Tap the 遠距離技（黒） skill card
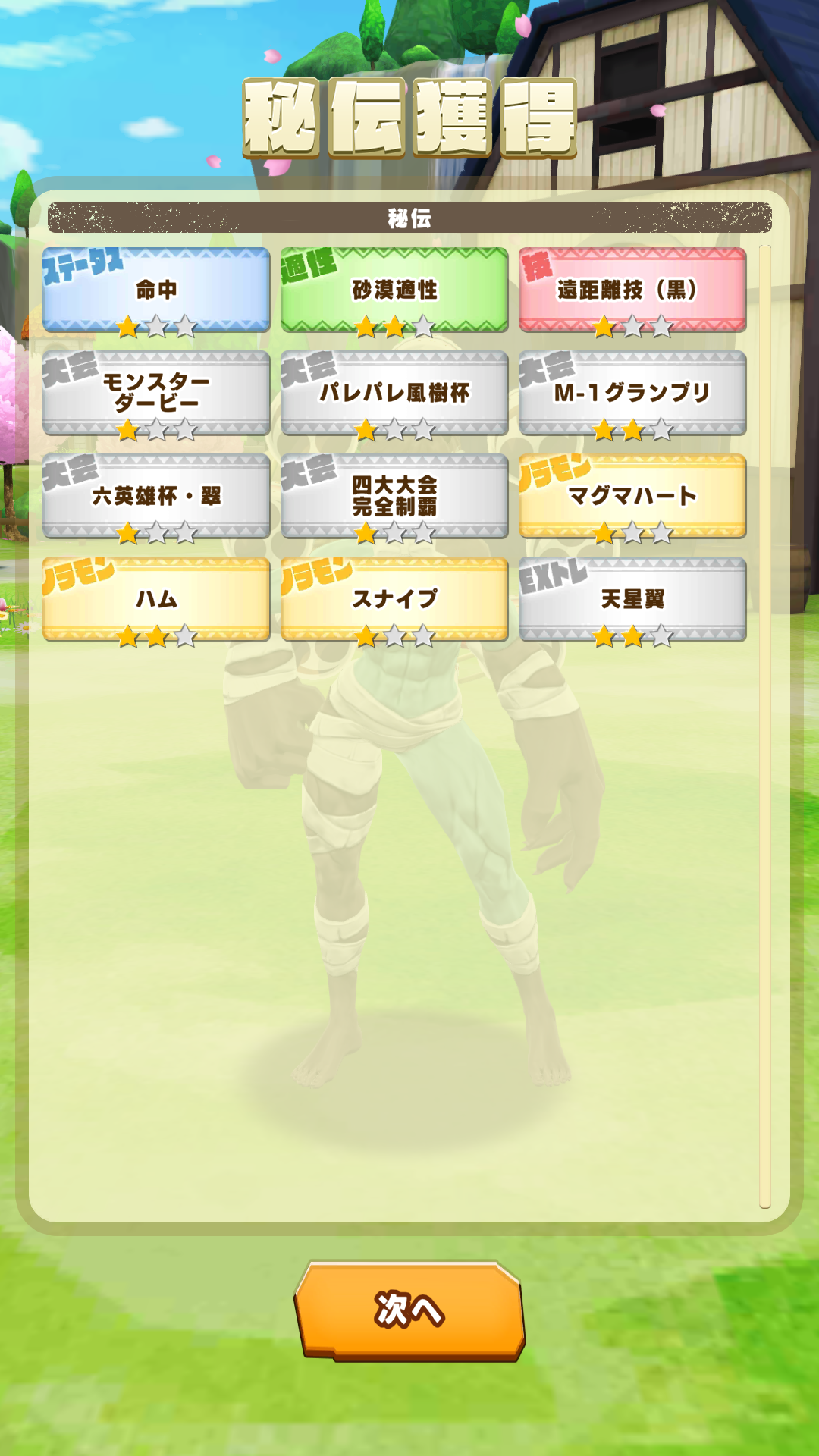The width and height of the screenshot is (819, 1456). click(x=632, y=290)
